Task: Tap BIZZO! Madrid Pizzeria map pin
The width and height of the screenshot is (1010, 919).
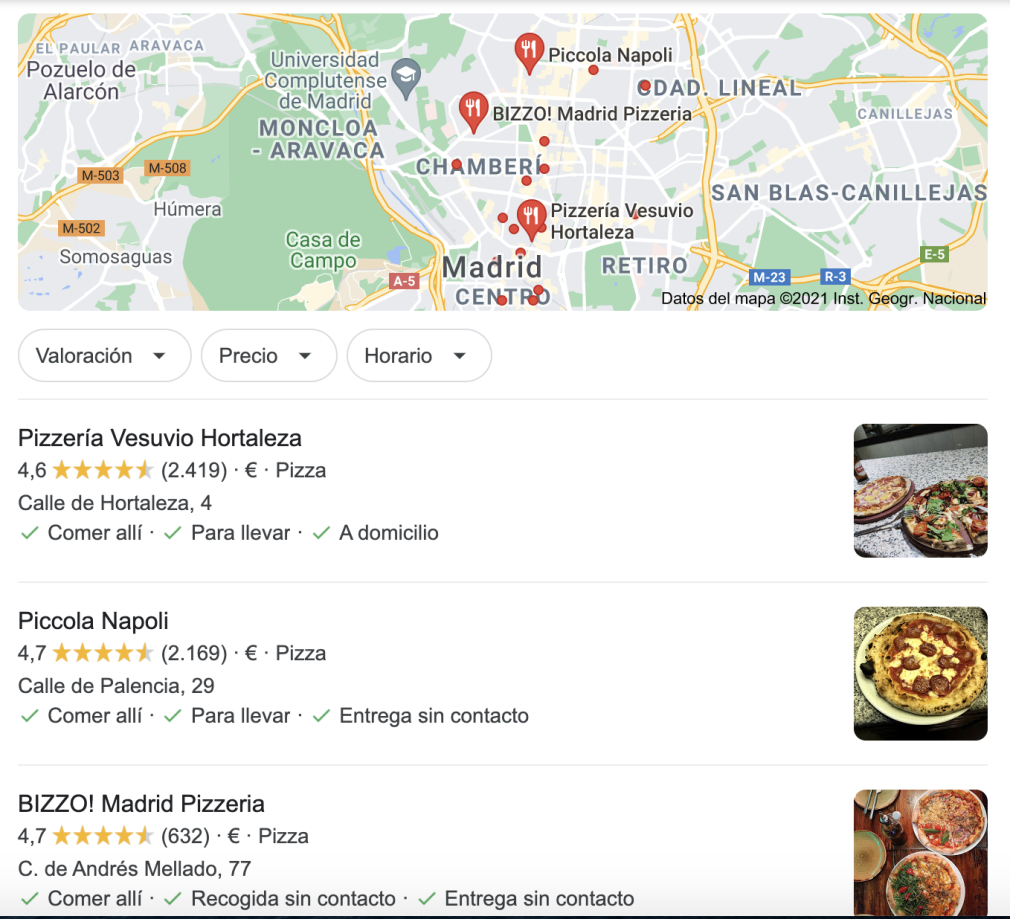Action: [473, 111]
